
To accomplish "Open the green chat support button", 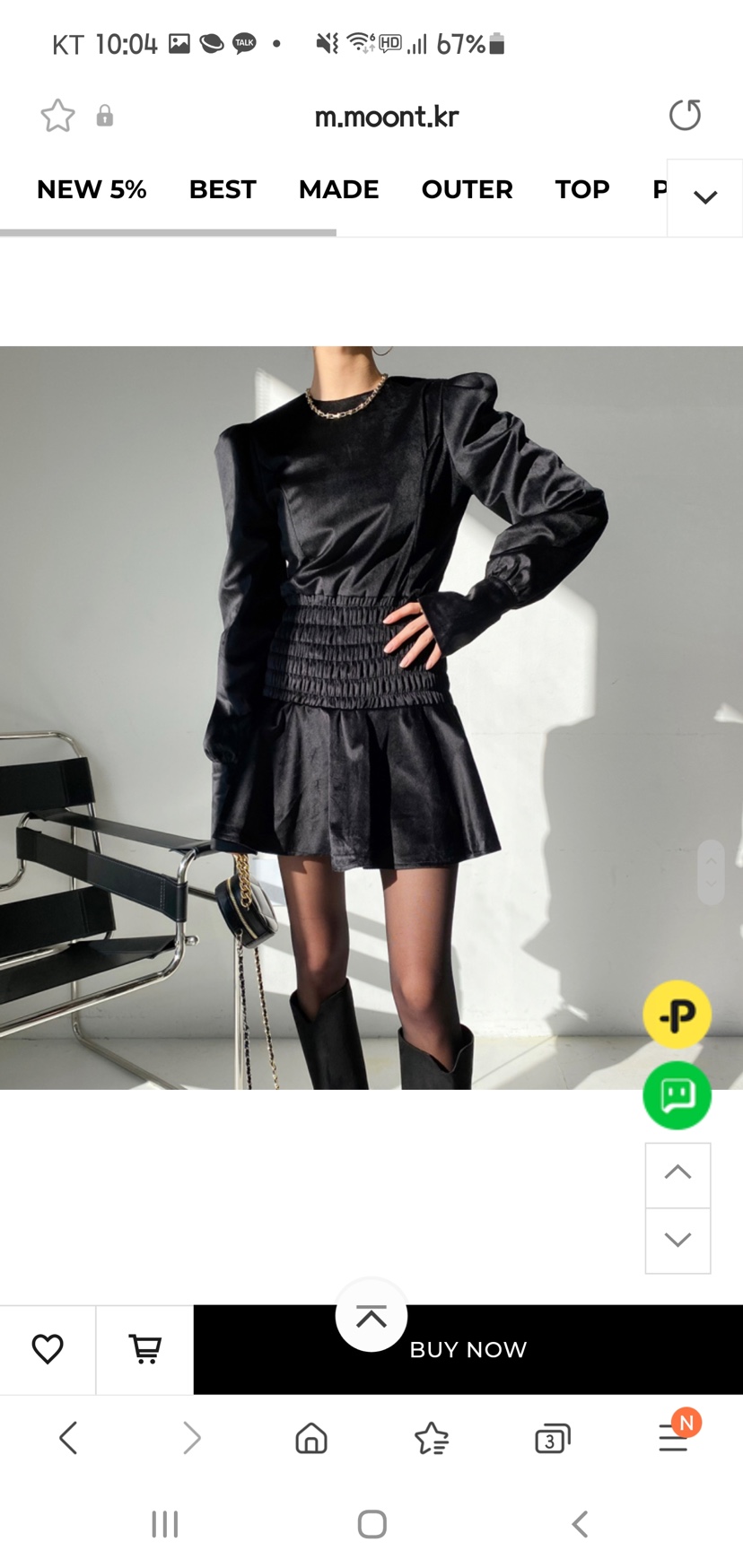I will click(677, 1095).
